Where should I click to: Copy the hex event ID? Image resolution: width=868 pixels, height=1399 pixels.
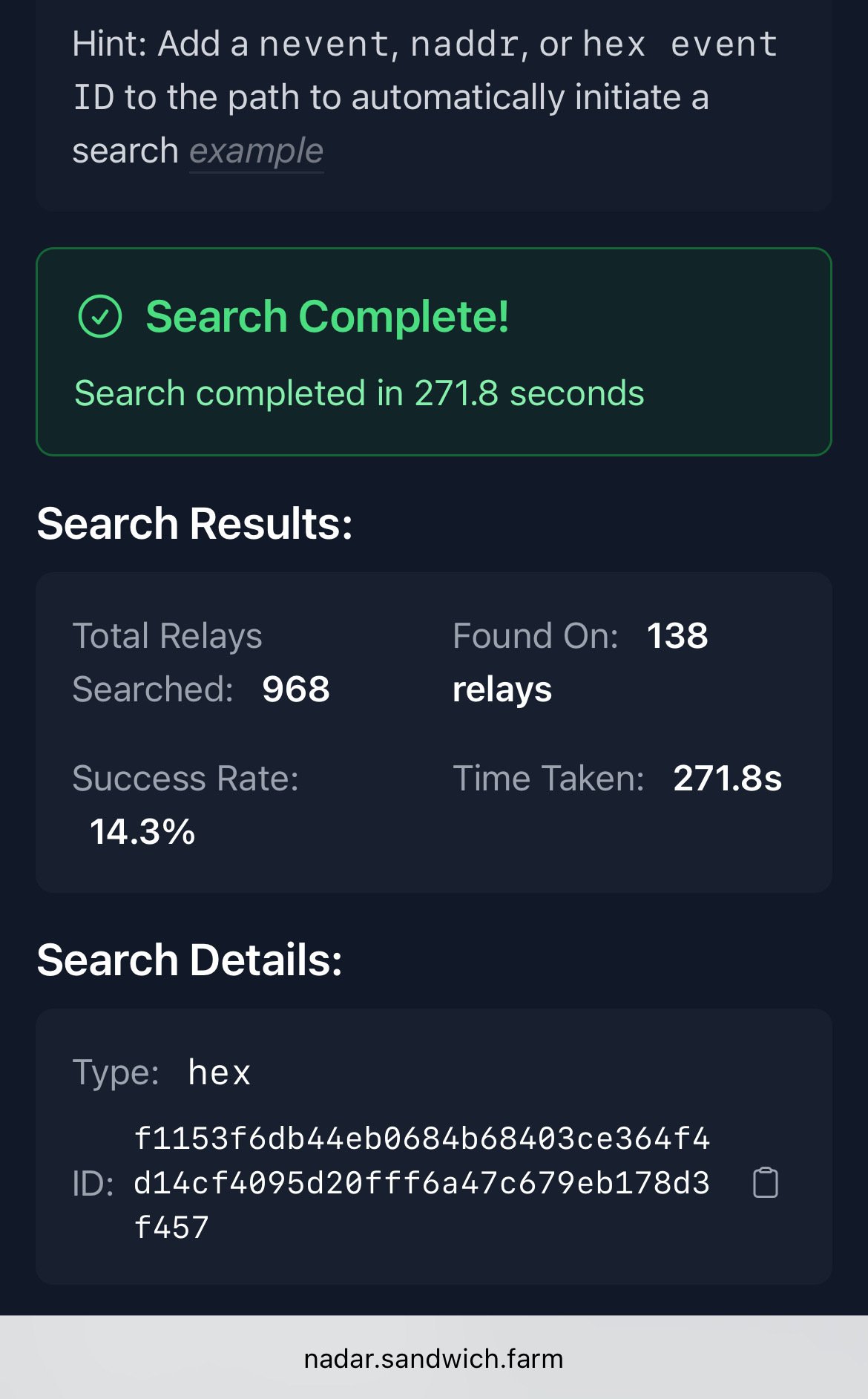tap(766, 1182)
